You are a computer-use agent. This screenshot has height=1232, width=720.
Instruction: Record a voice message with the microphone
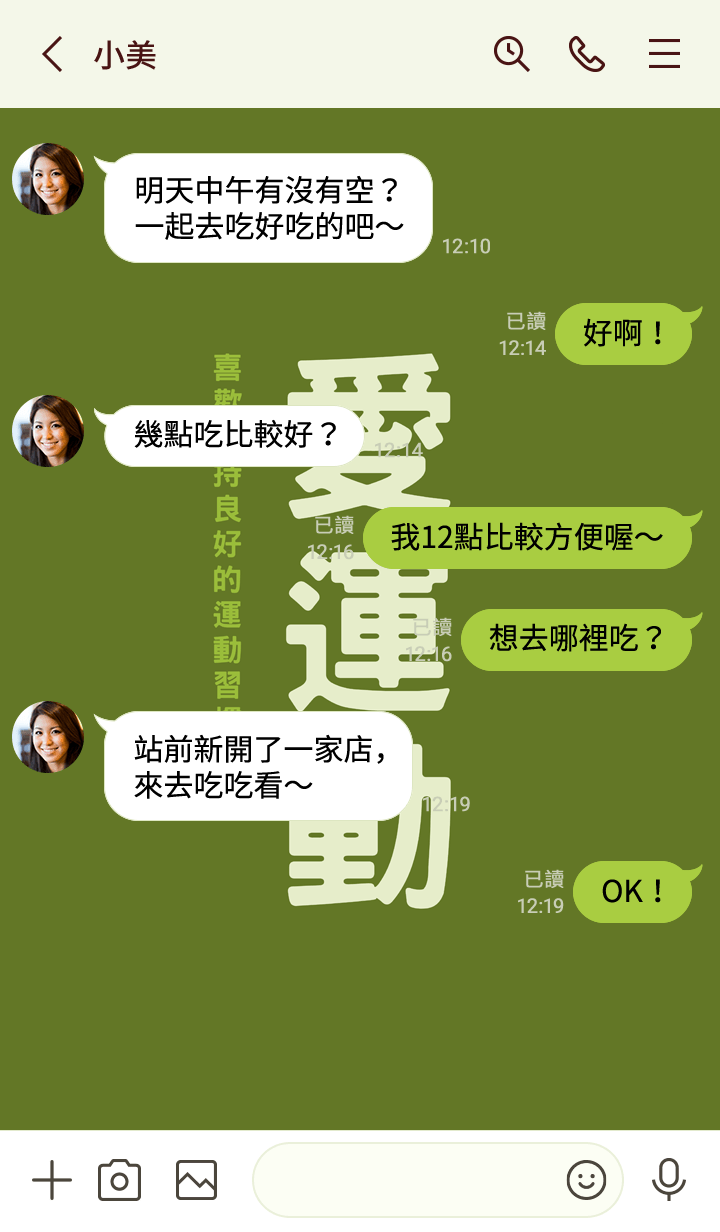point(668,1181)
